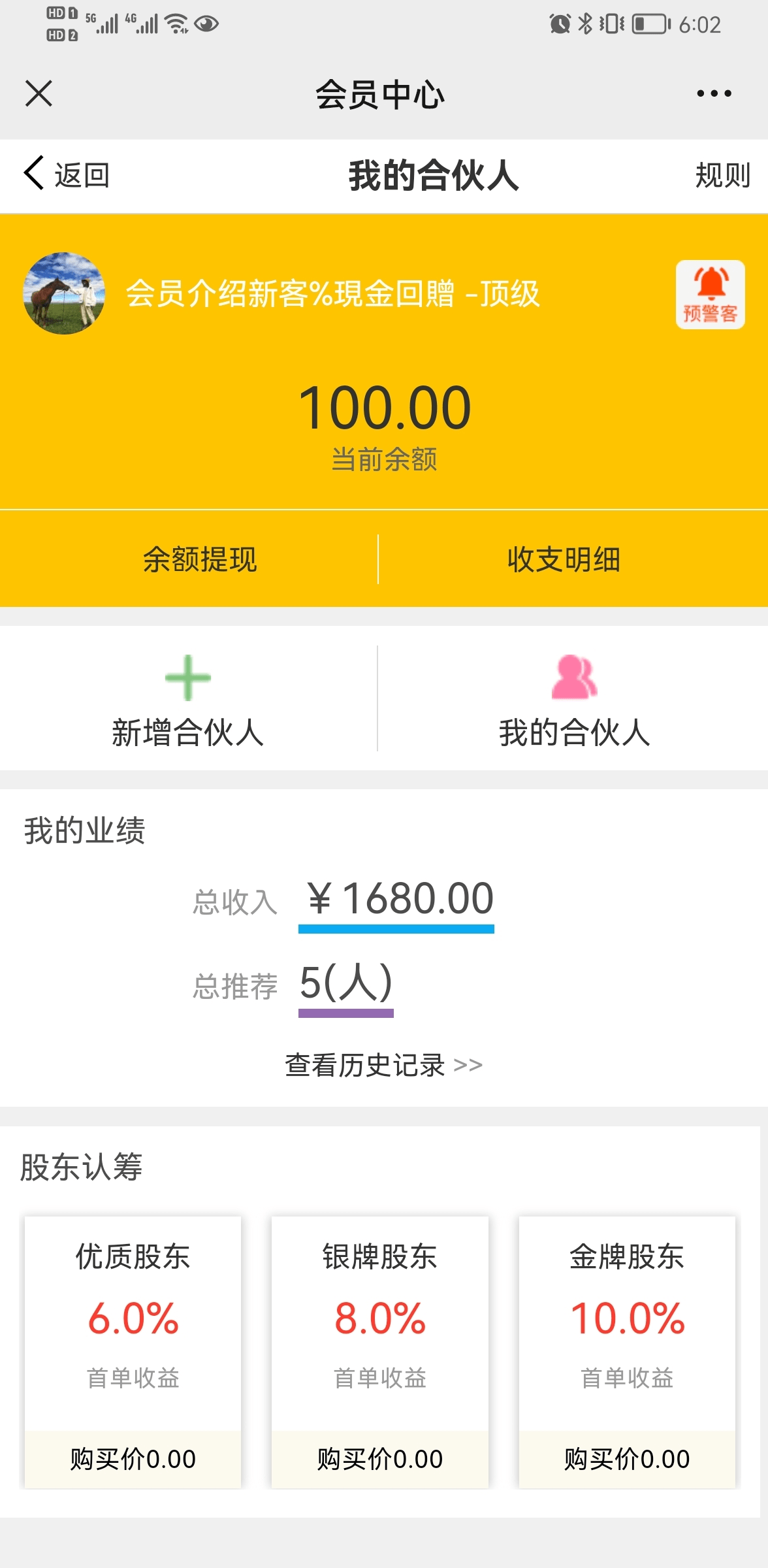Open the three-dot overflow menu
This screenshot has width=768, height=1568.
tap(713, 93)
